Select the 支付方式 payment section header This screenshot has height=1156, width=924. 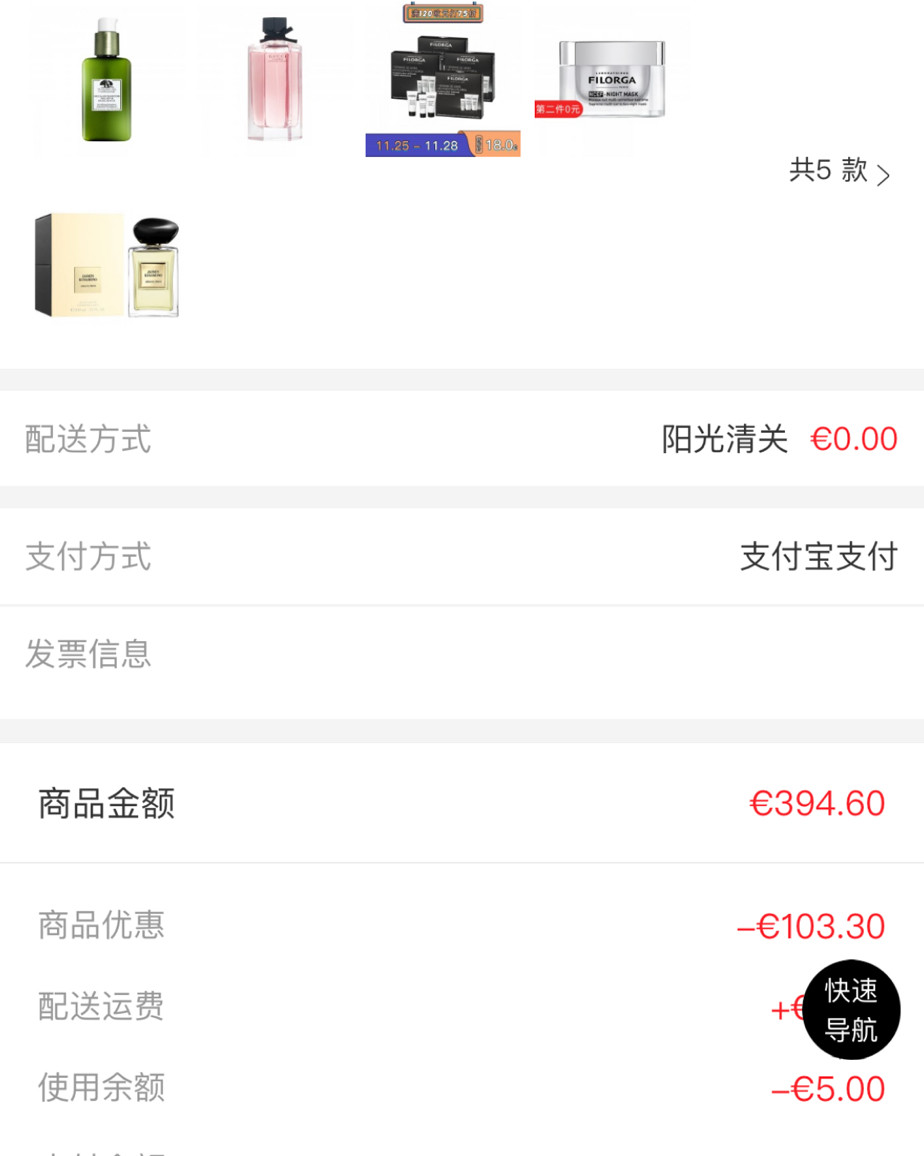coord(87,556)
